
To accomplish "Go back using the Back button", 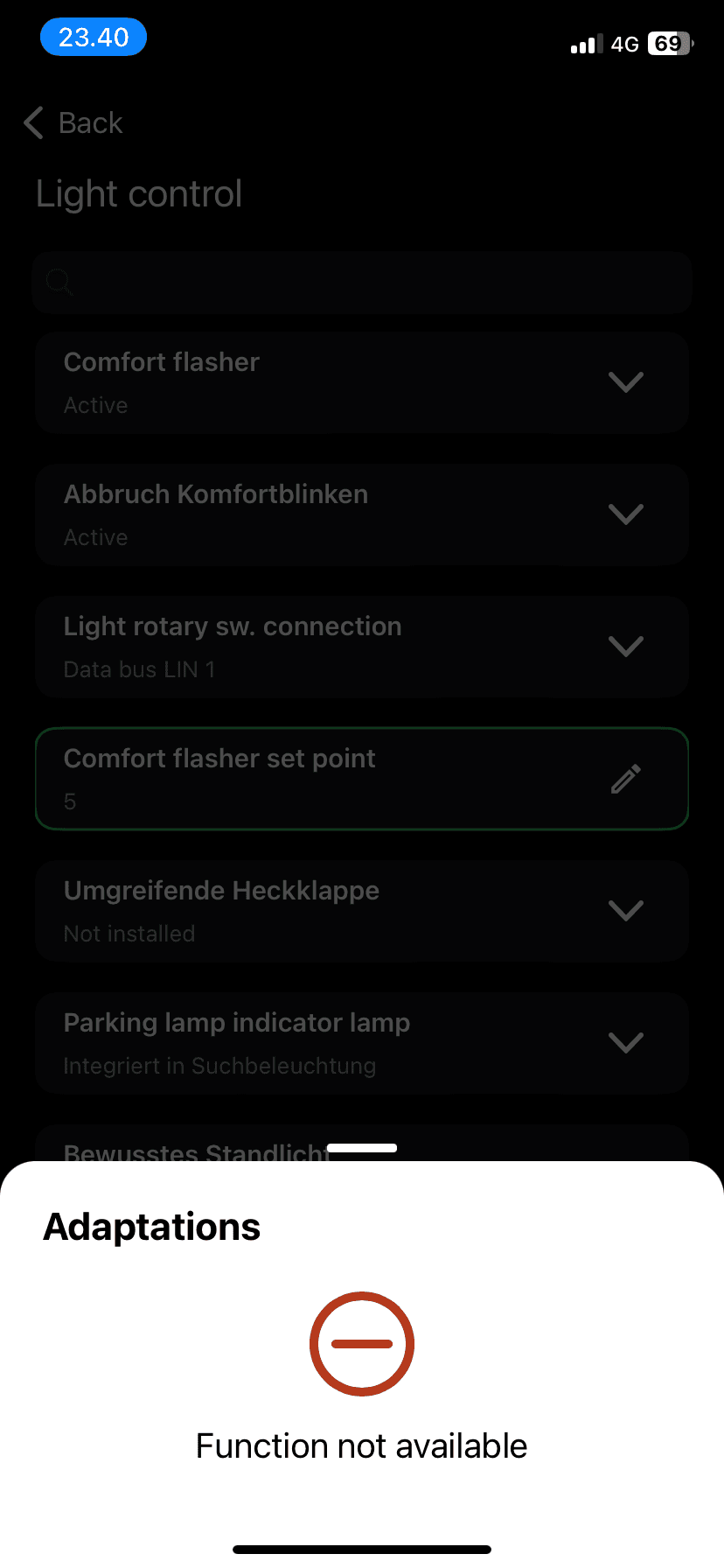I will coord(73,123).
